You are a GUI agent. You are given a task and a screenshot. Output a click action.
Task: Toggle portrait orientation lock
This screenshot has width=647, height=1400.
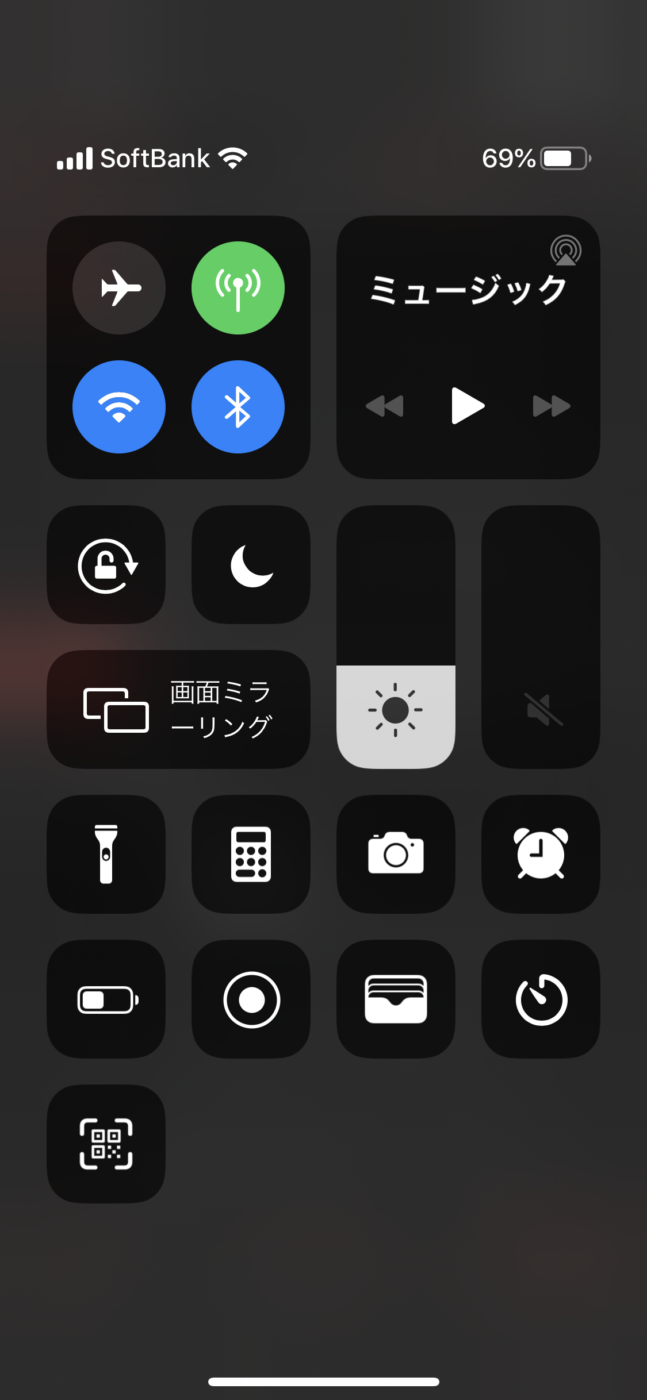(x=106, y=565)
